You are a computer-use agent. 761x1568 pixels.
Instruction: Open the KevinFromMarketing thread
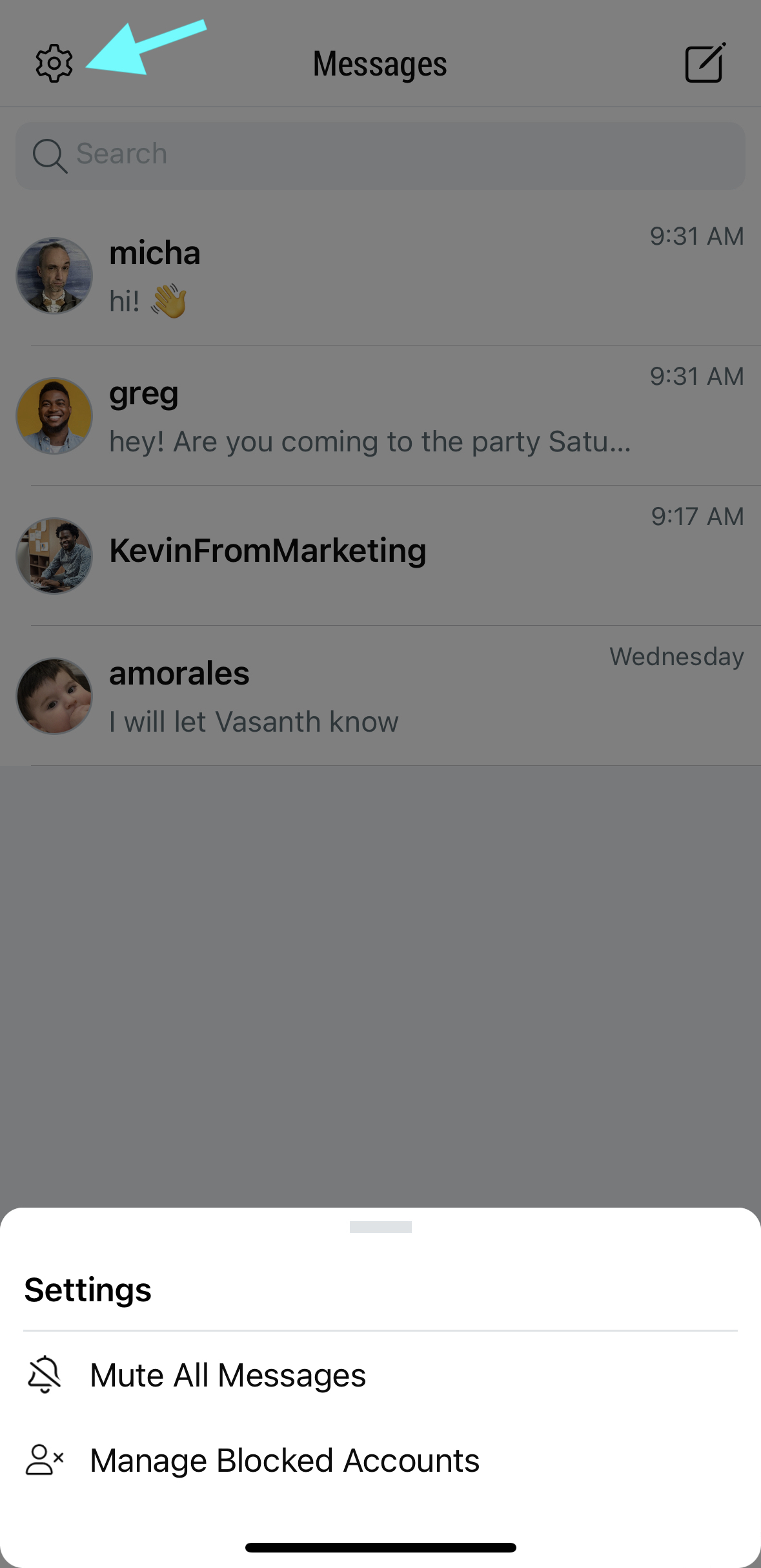[380, 555]
